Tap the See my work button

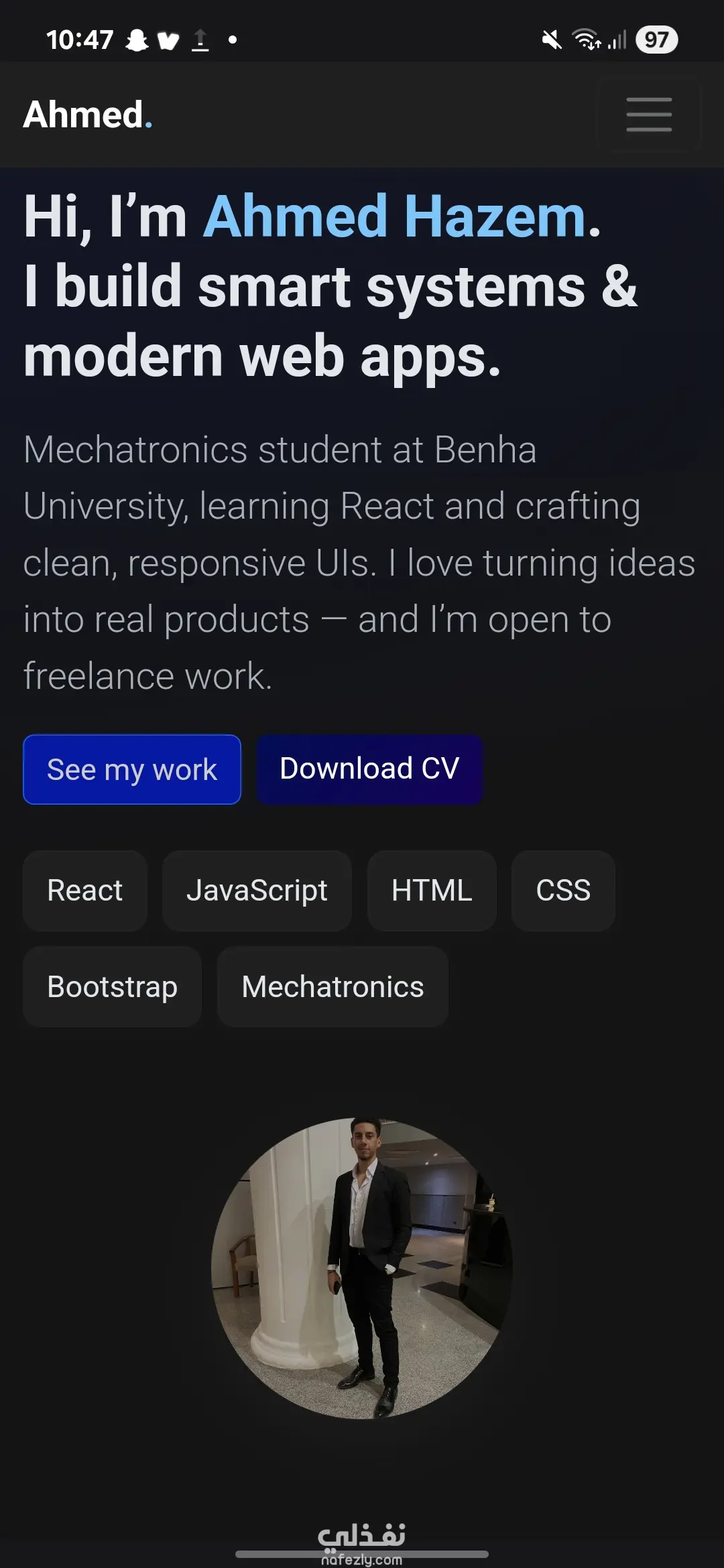pos(132,769)
